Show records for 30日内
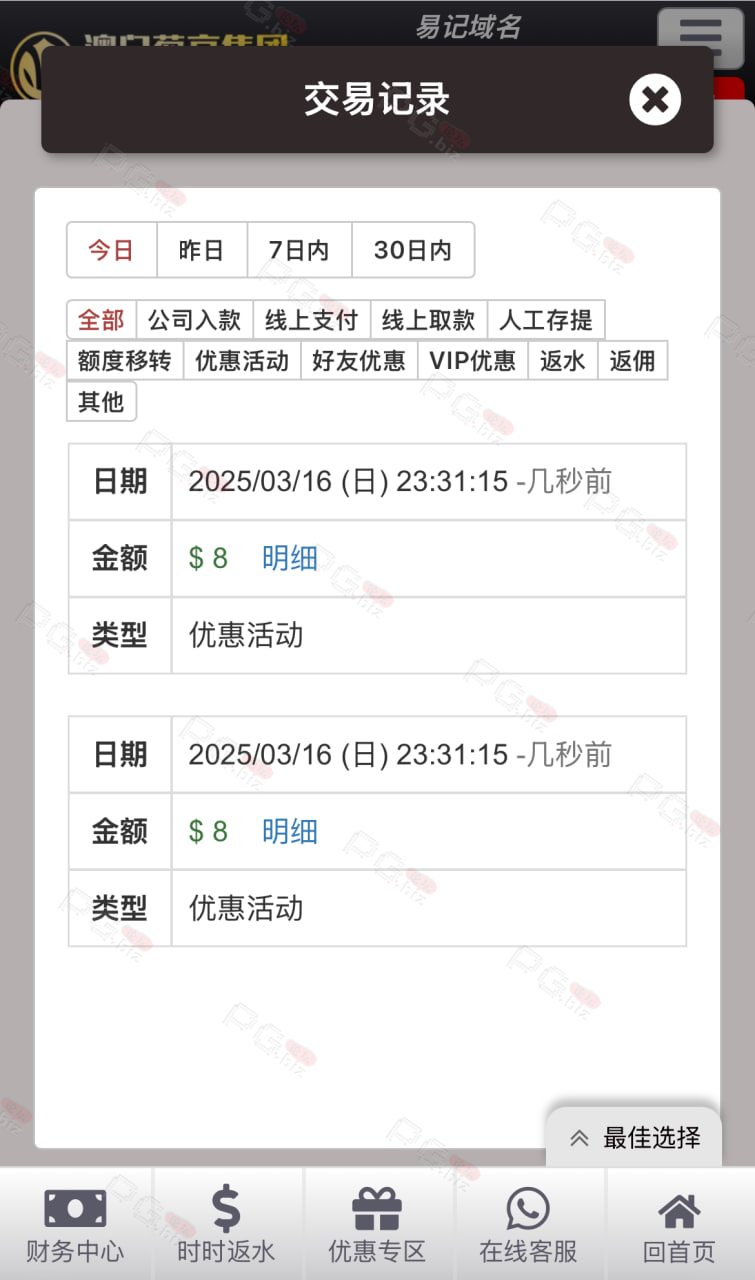 tap(413, 250)
